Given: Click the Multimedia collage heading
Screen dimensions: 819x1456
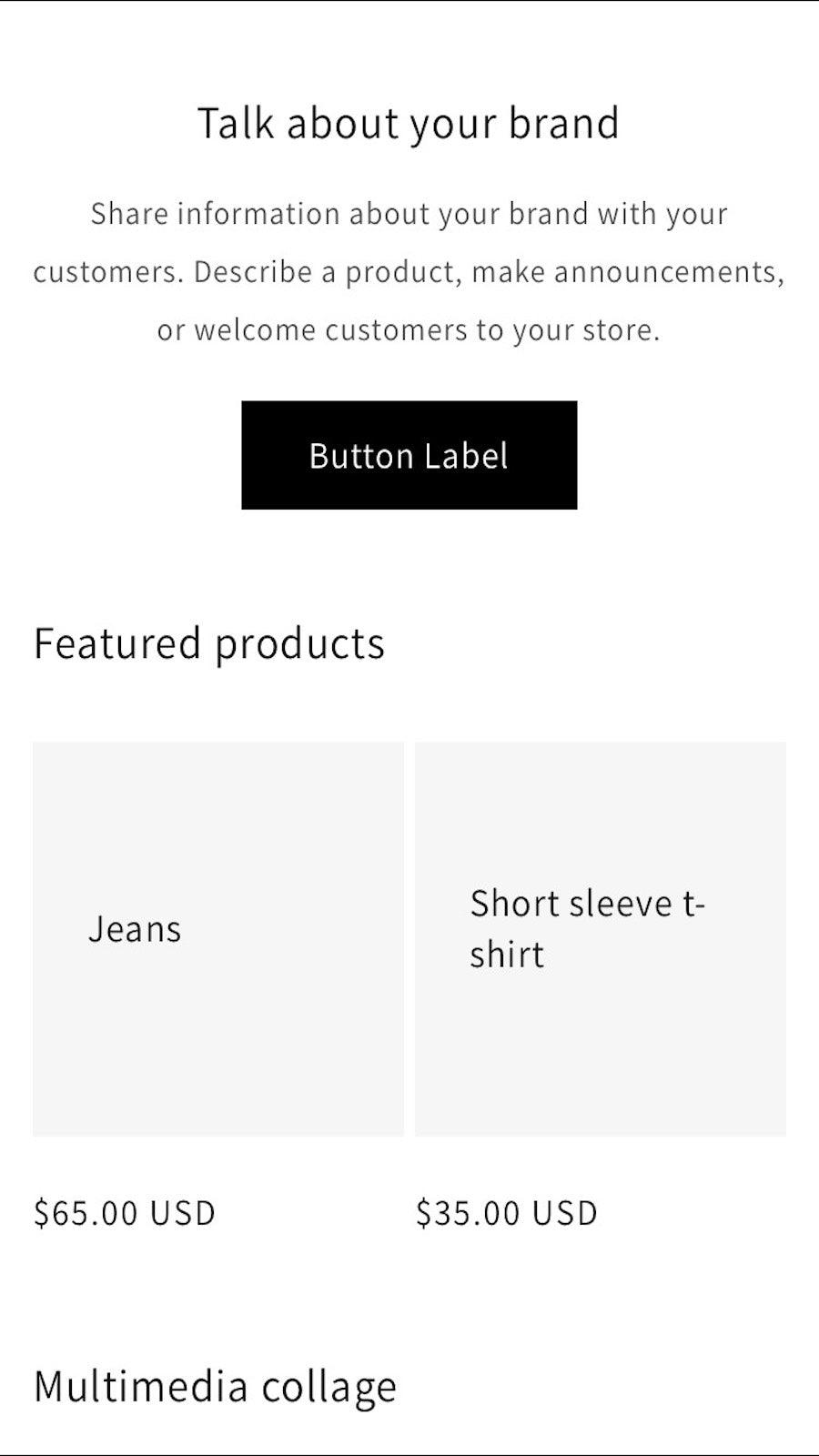Looking at the screenshot, I should (x=215, y=1385).
